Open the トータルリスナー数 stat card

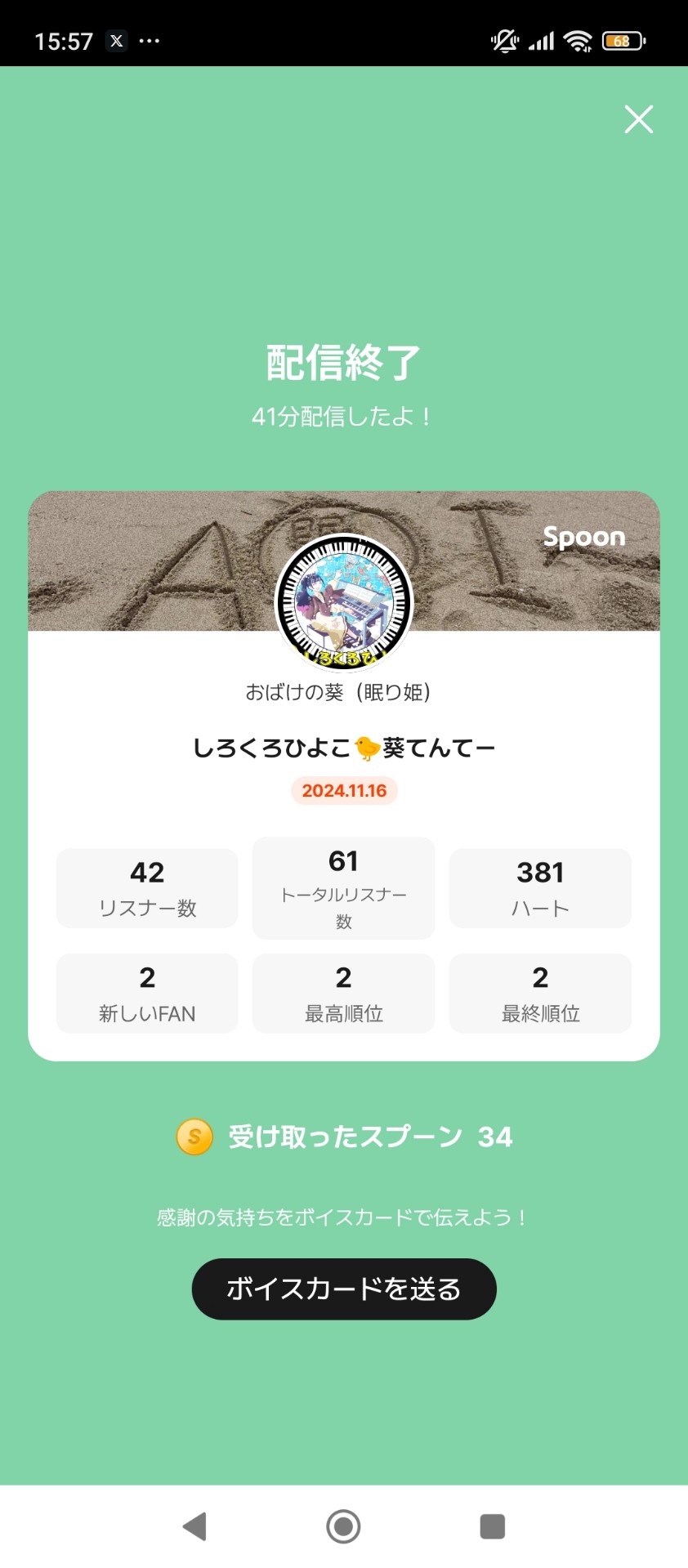pos(343,888)
